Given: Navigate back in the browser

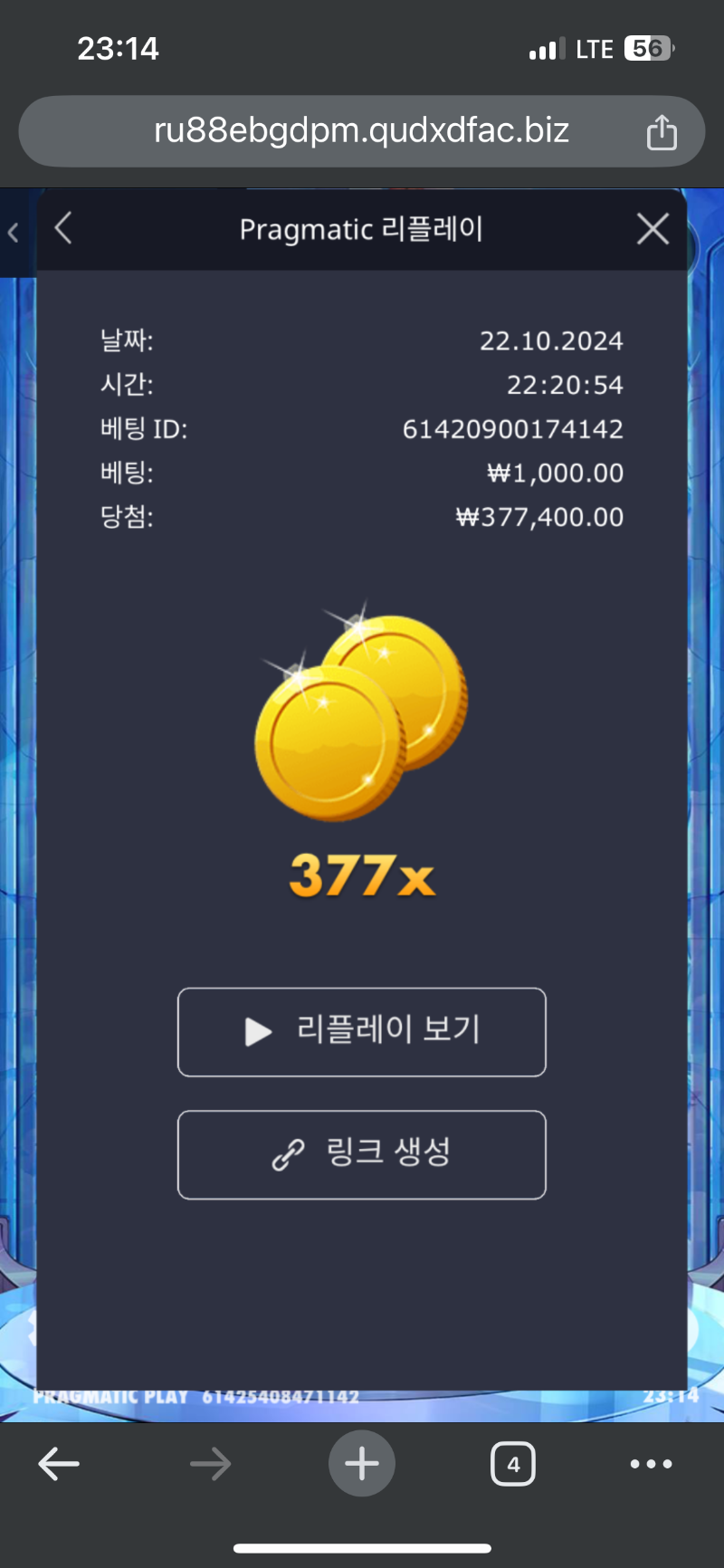Looking at the screenshot, I should pos(60,1464).
